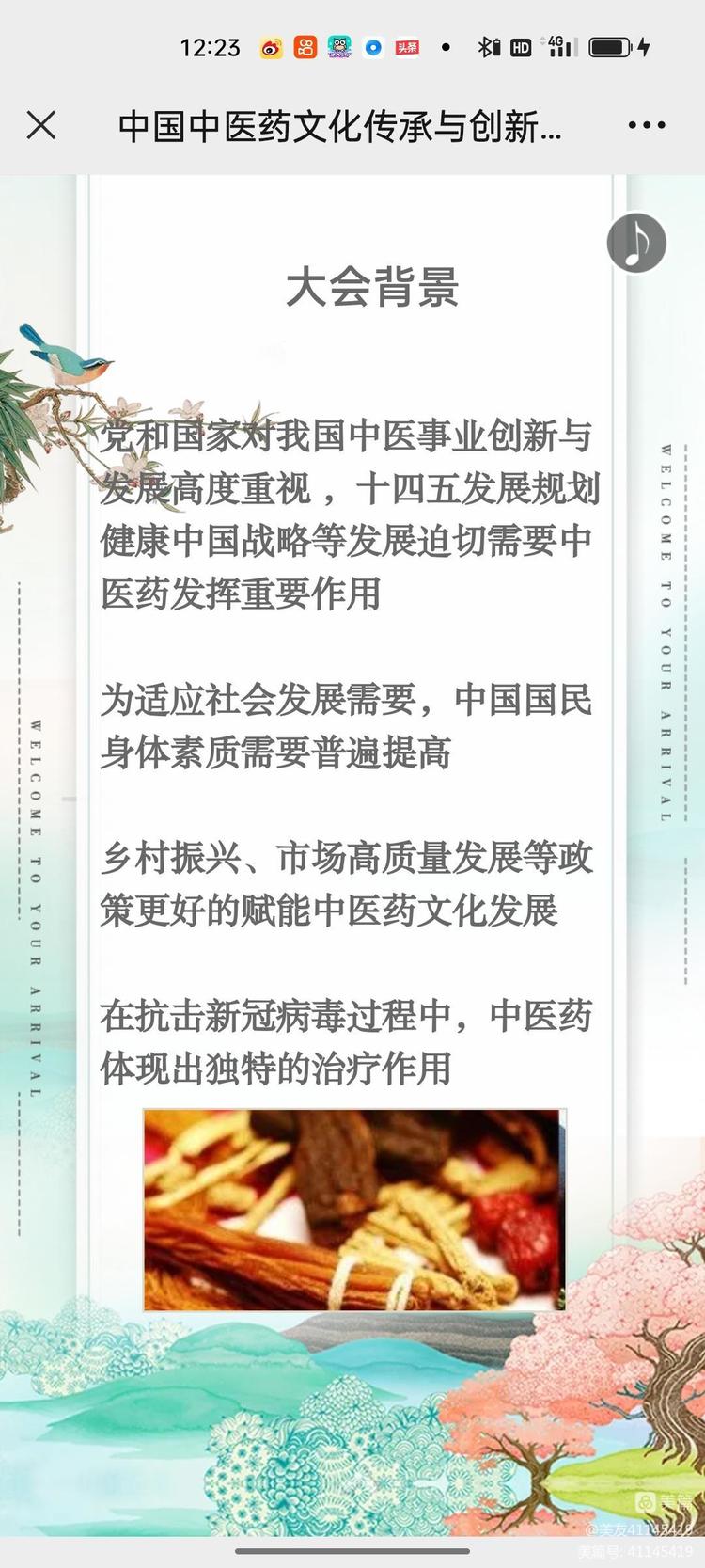Image resolution: width=705 pixels, height=1568 pixels.
Task: Close the web page with the X
Action: pos(41,125)
